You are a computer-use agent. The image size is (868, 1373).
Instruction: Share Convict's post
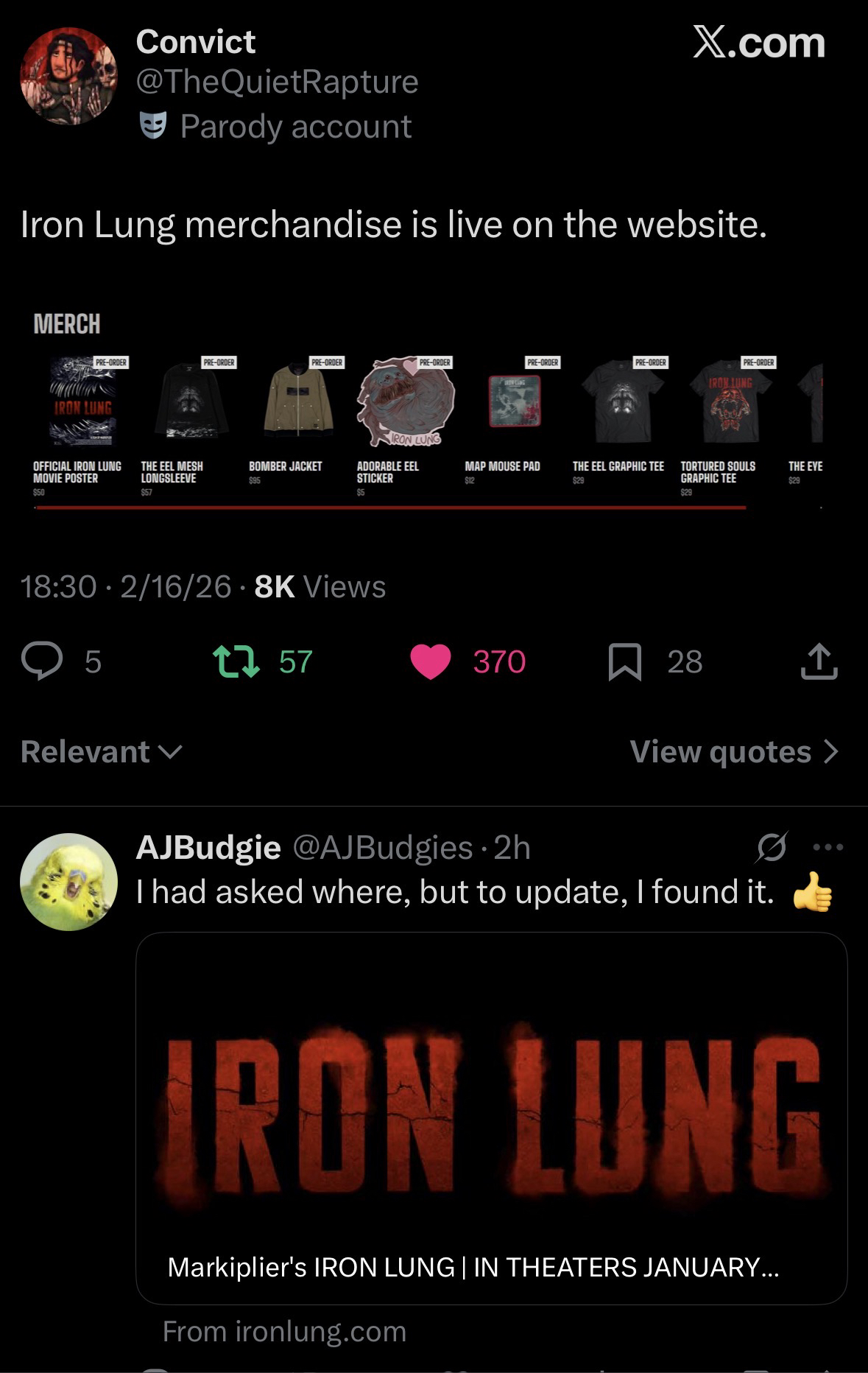819,661
